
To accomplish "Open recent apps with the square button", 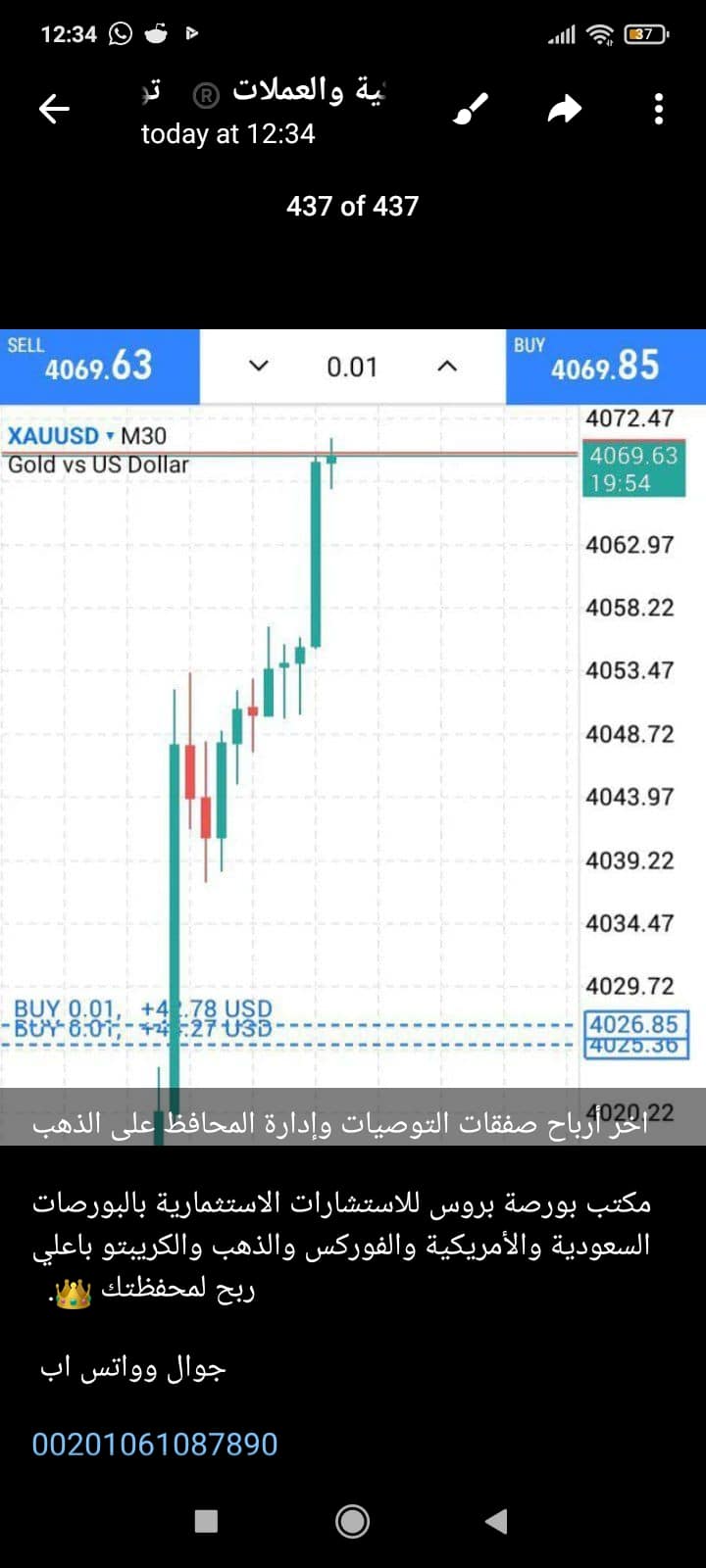I will pos(206,1521).
